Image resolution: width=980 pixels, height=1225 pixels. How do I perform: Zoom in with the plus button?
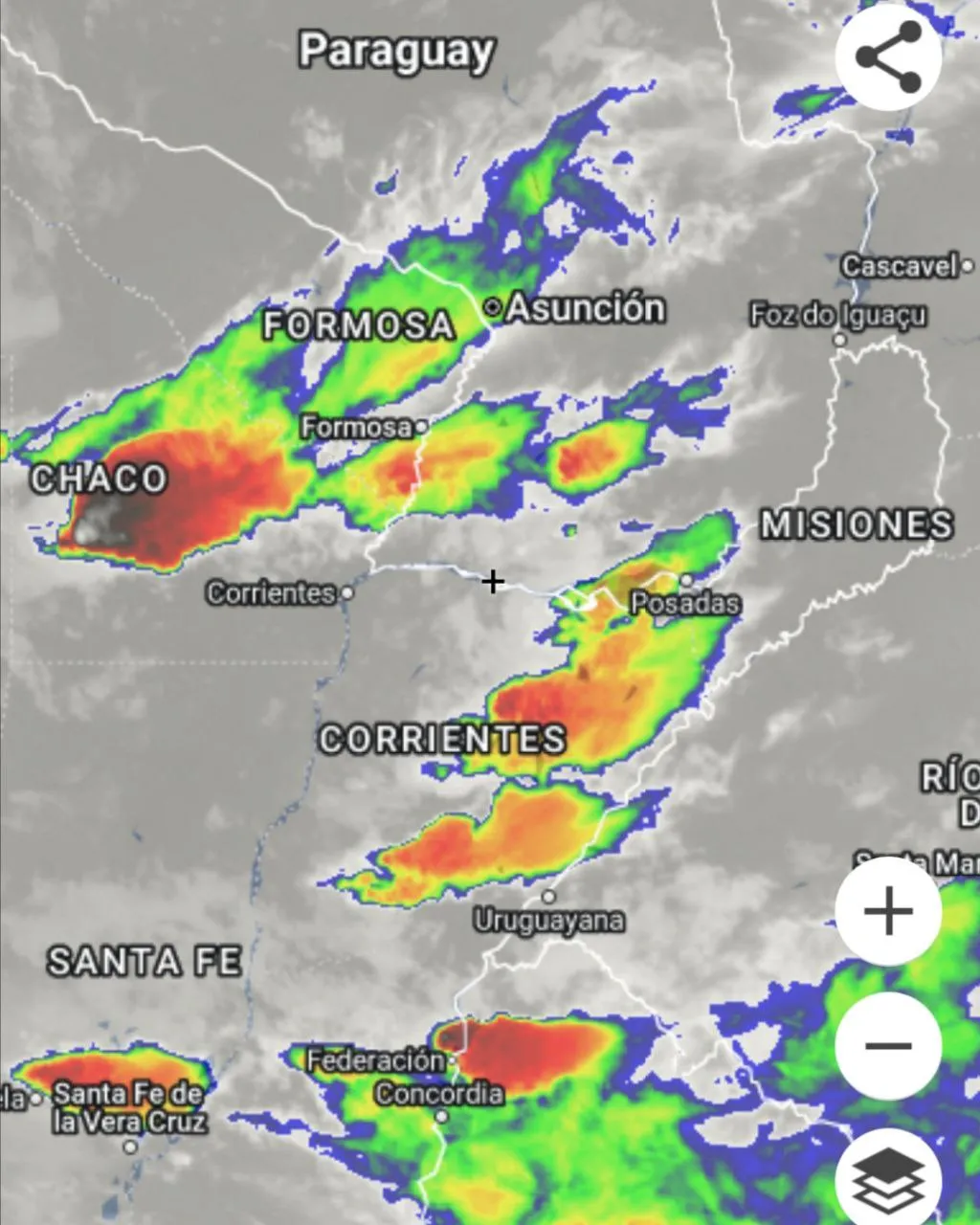888,910
